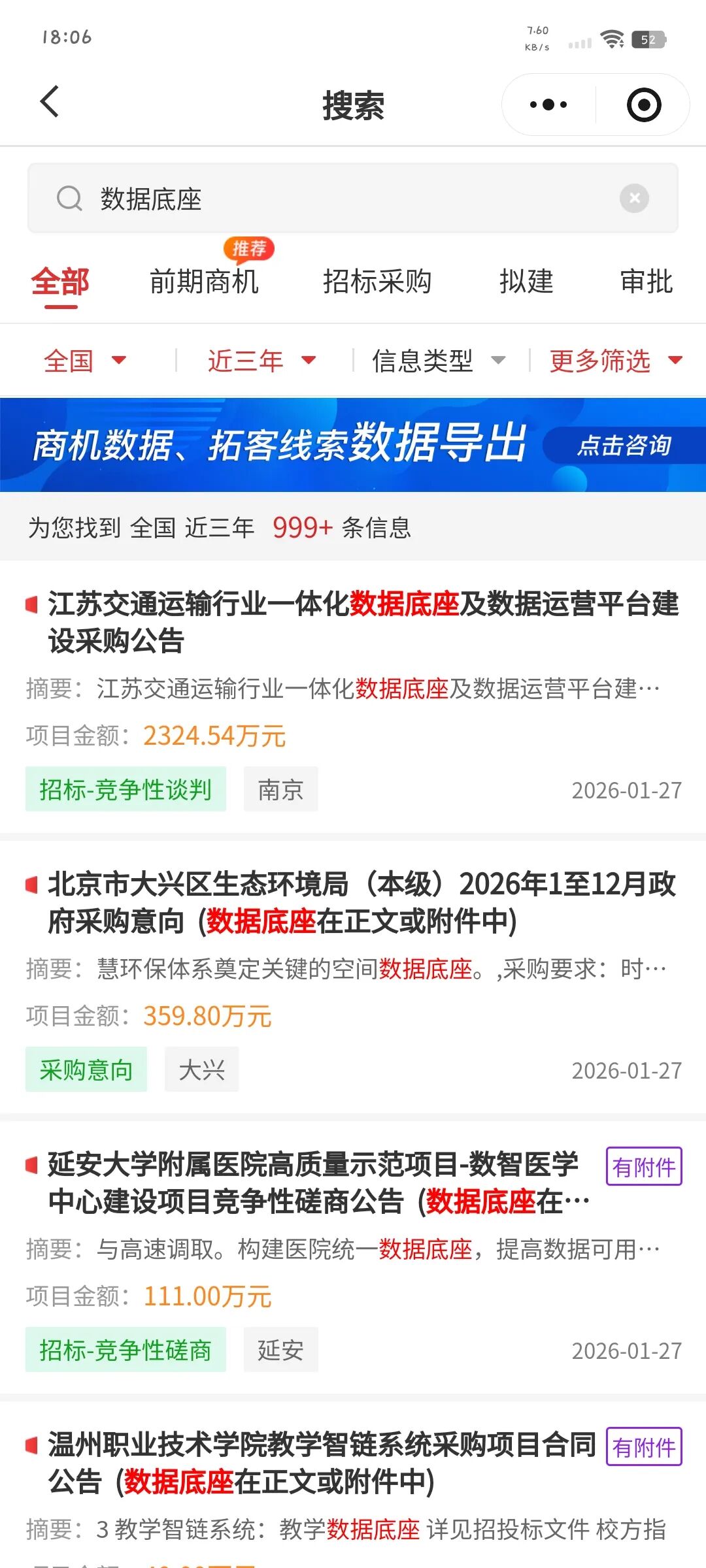Image resolution: width=706 pixels, height=1568 pixels.
Task: Switch to the 招标采购 tab
Action: click(x=377, y=282)
